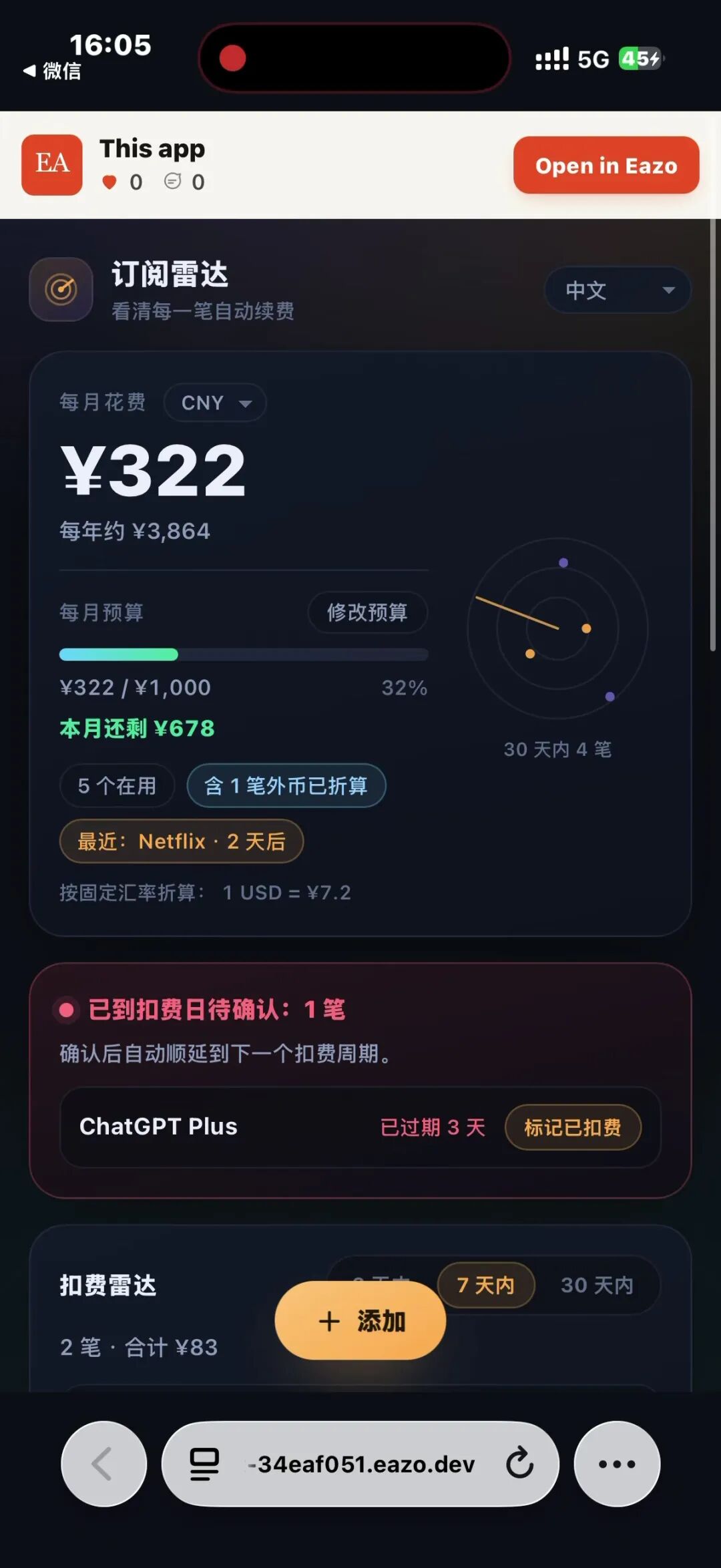Open page settings icon in the address bar
This screenshot has width=721, height=1568.
coord(204,1464)
